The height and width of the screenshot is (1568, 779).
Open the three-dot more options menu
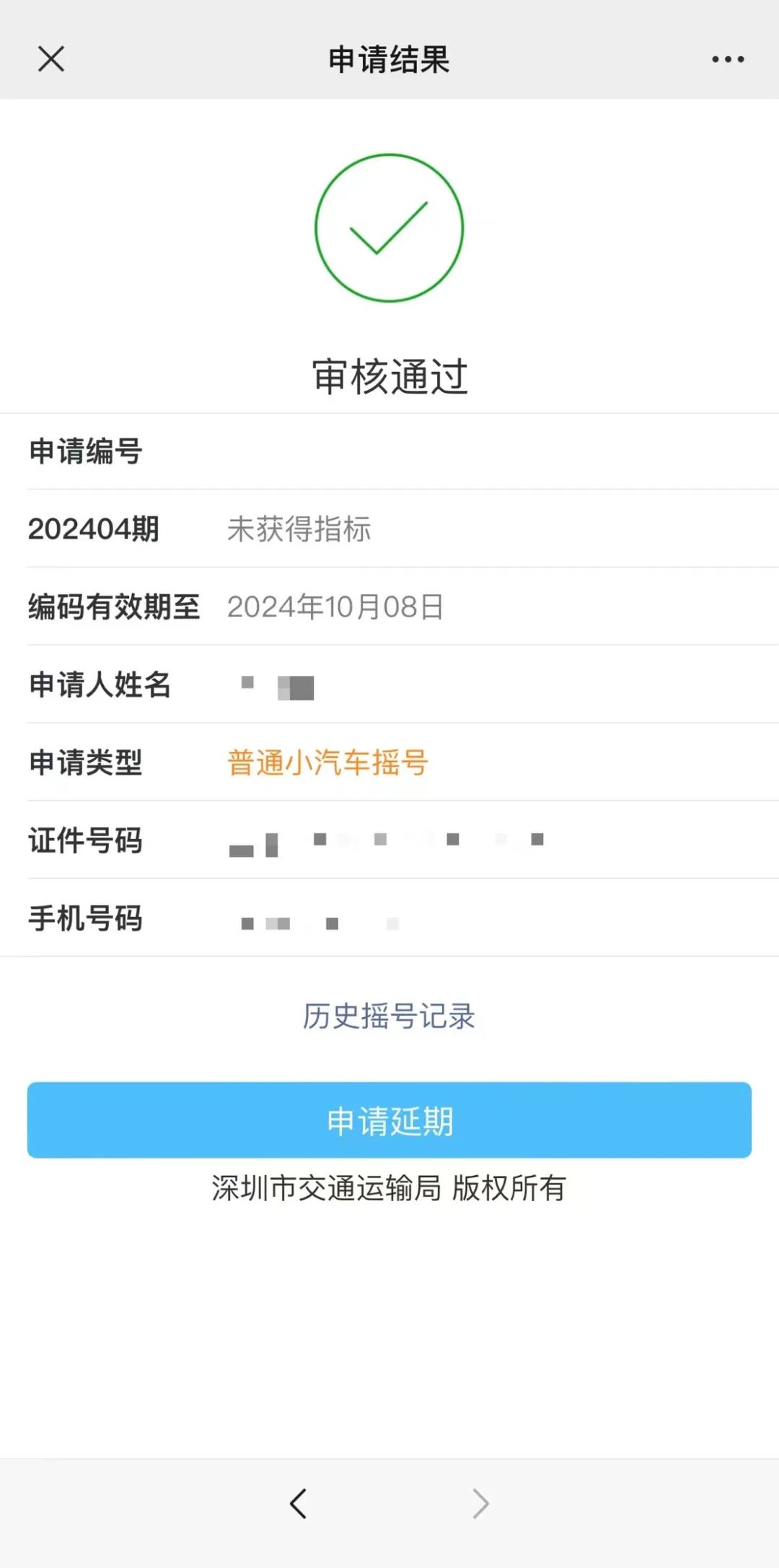point(728,59)
